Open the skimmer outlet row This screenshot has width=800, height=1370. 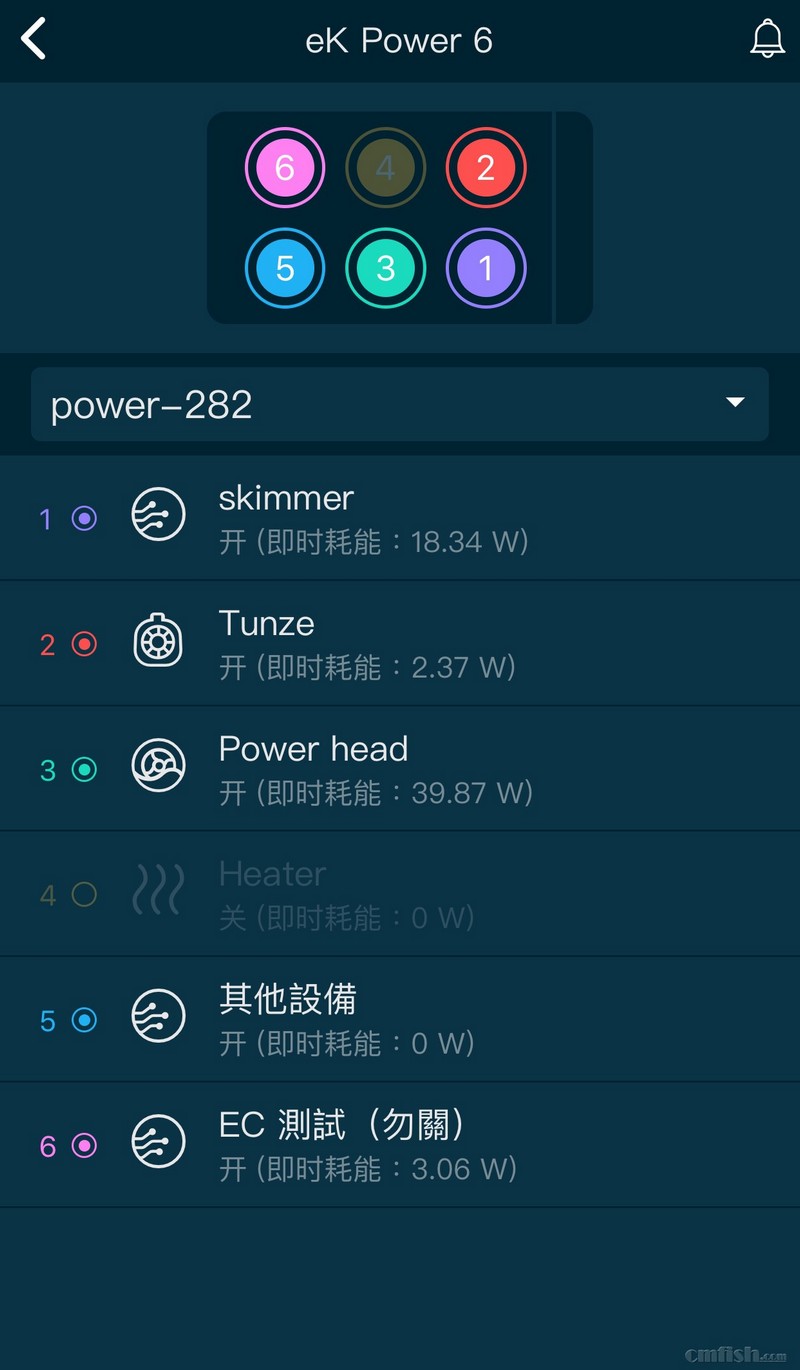click(400, 518)
